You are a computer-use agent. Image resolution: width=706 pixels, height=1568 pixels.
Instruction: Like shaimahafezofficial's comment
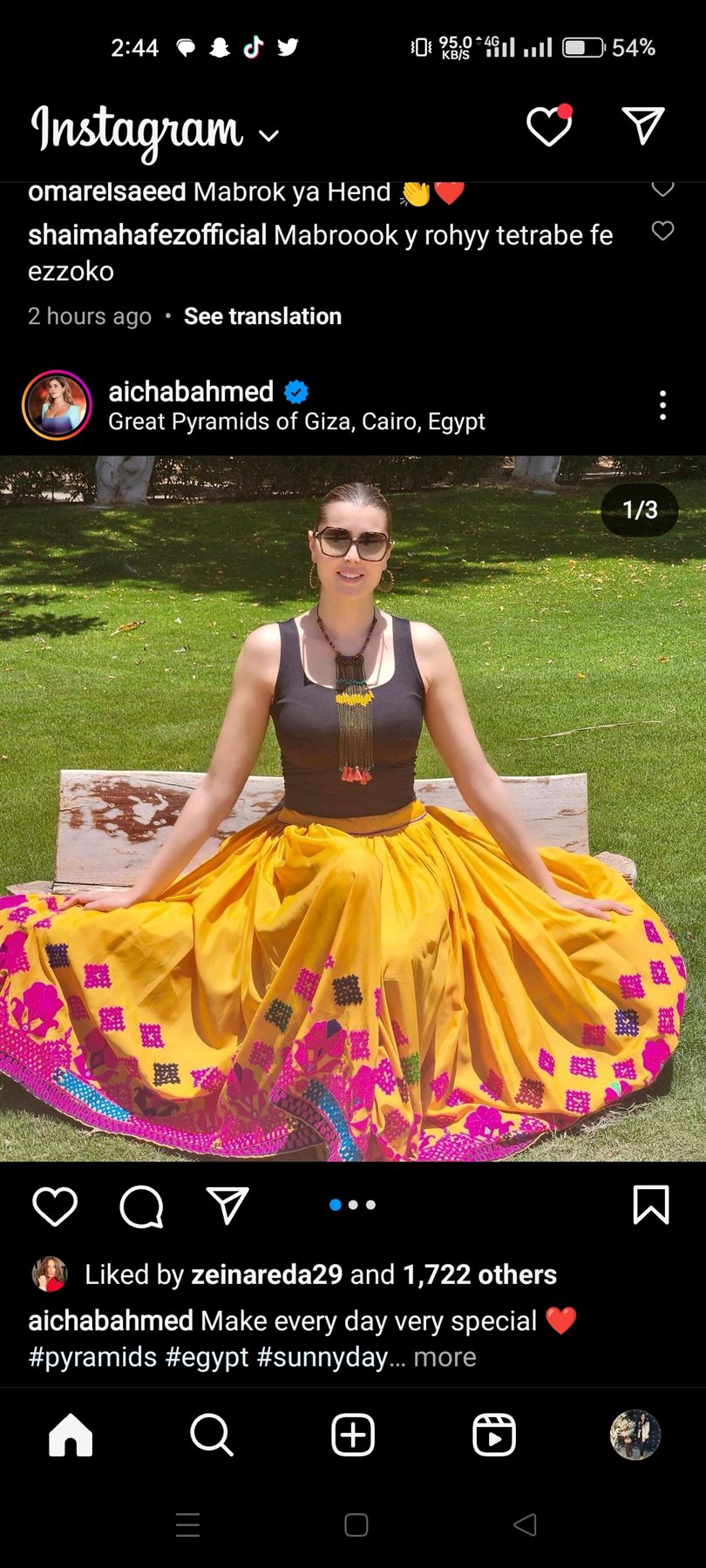663,231
